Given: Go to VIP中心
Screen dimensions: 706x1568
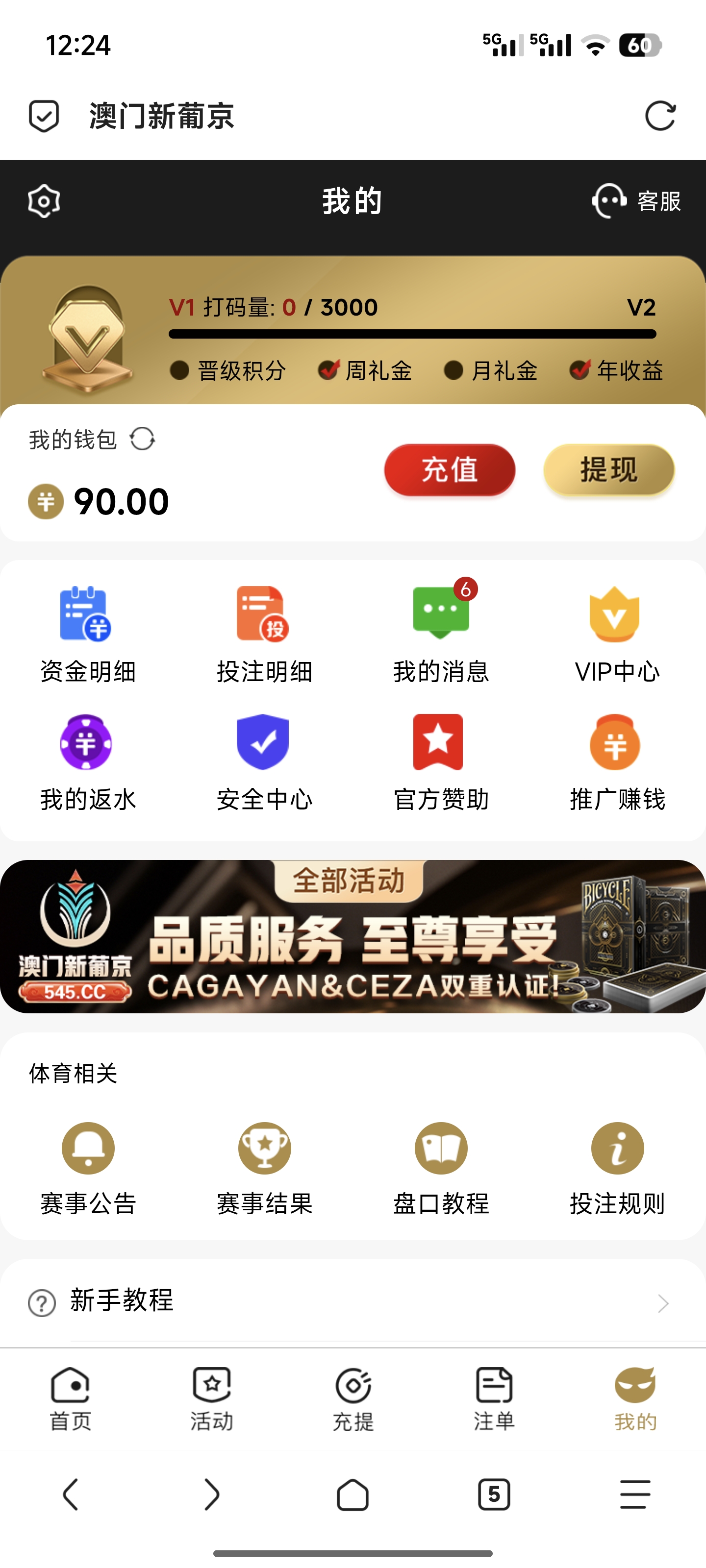Looking at the screenshot, I should (616, 634).
